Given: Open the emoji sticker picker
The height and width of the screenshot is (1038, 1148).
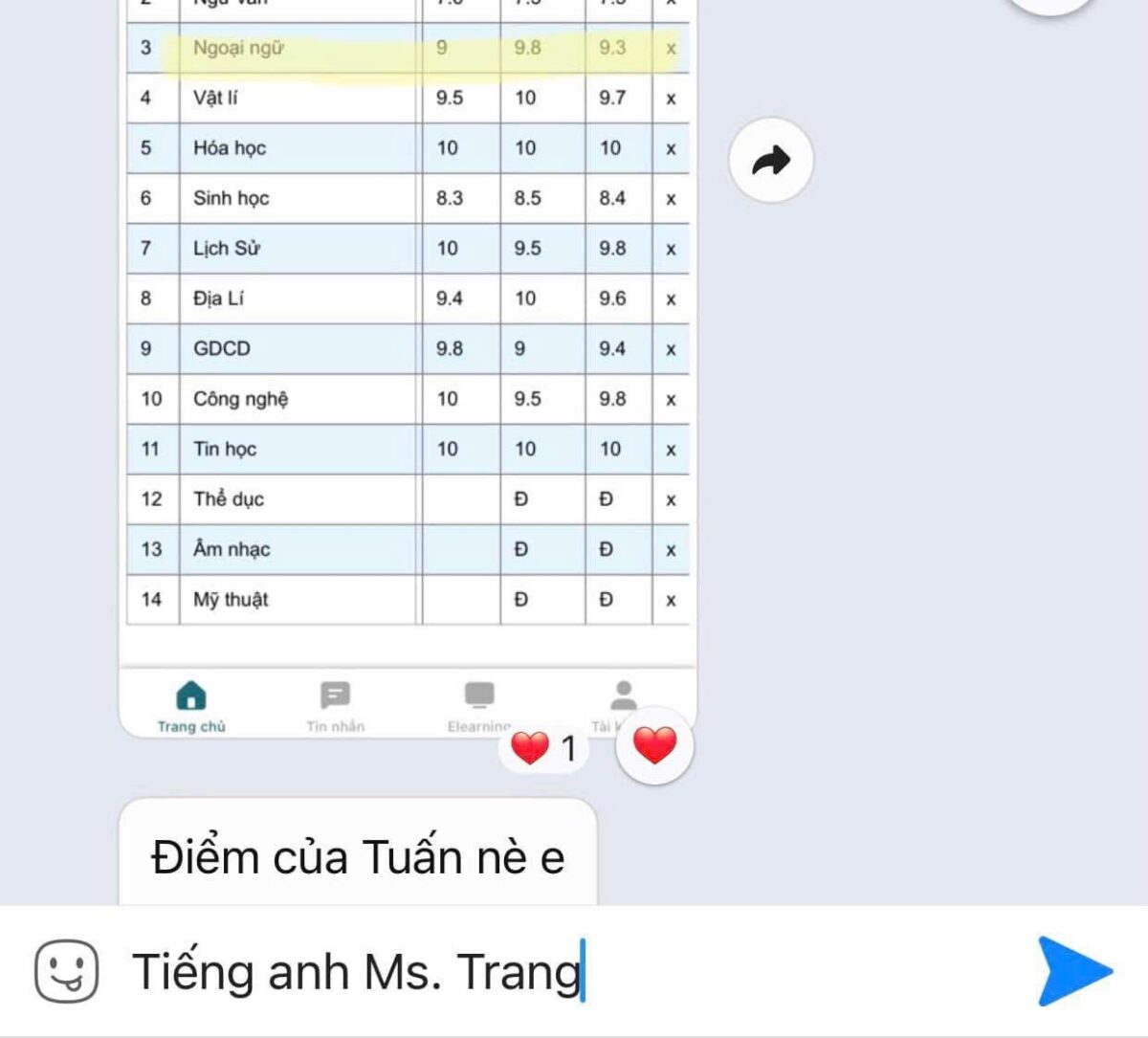Looking at the screenshot, I should pyautogui.click(x=66, y=971).
